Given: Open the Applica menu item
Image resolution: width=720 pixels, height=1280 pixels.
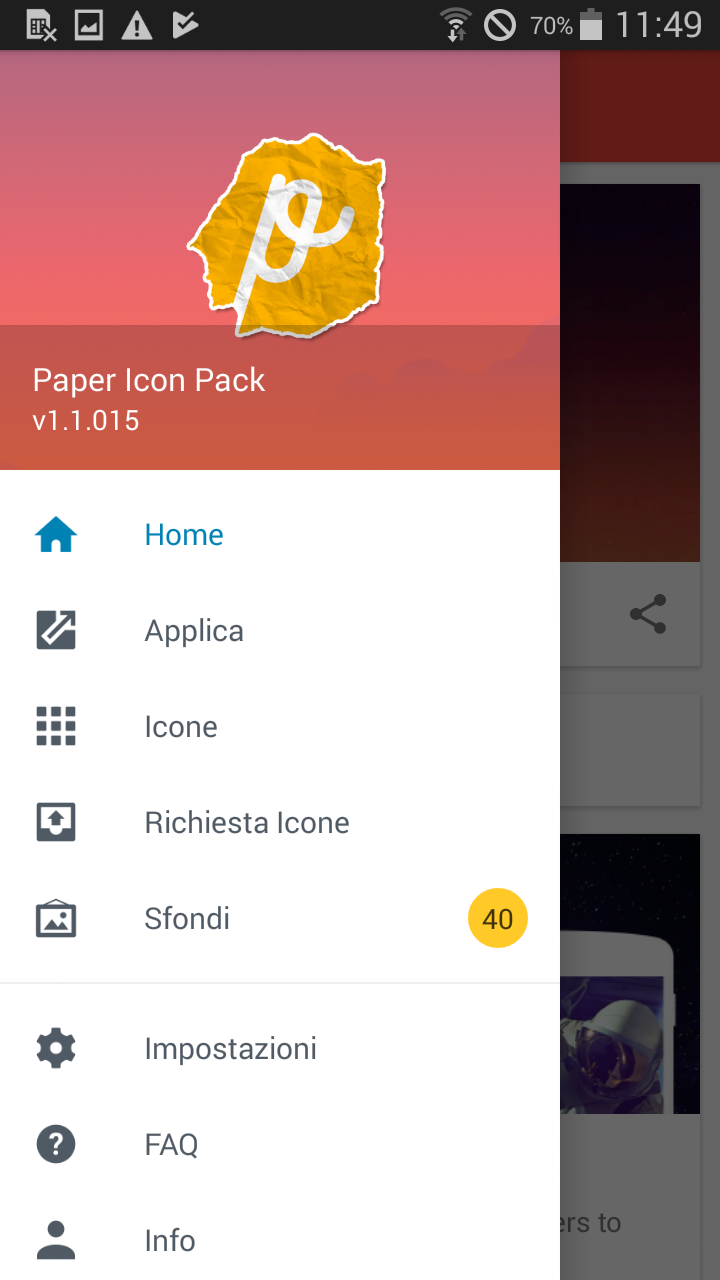Looking at the screenshot, I should click(x=280, y=631).
